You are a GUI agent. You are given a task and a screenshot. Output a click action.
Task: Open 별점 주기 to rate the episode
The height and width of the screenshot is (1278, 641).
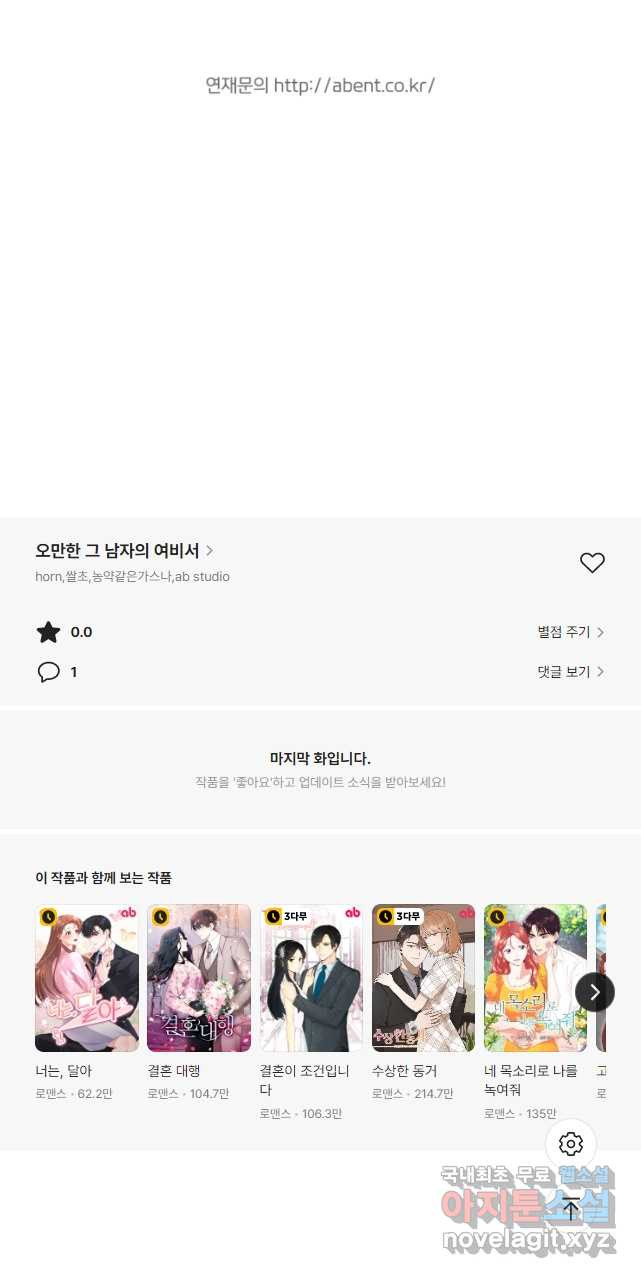570,632
